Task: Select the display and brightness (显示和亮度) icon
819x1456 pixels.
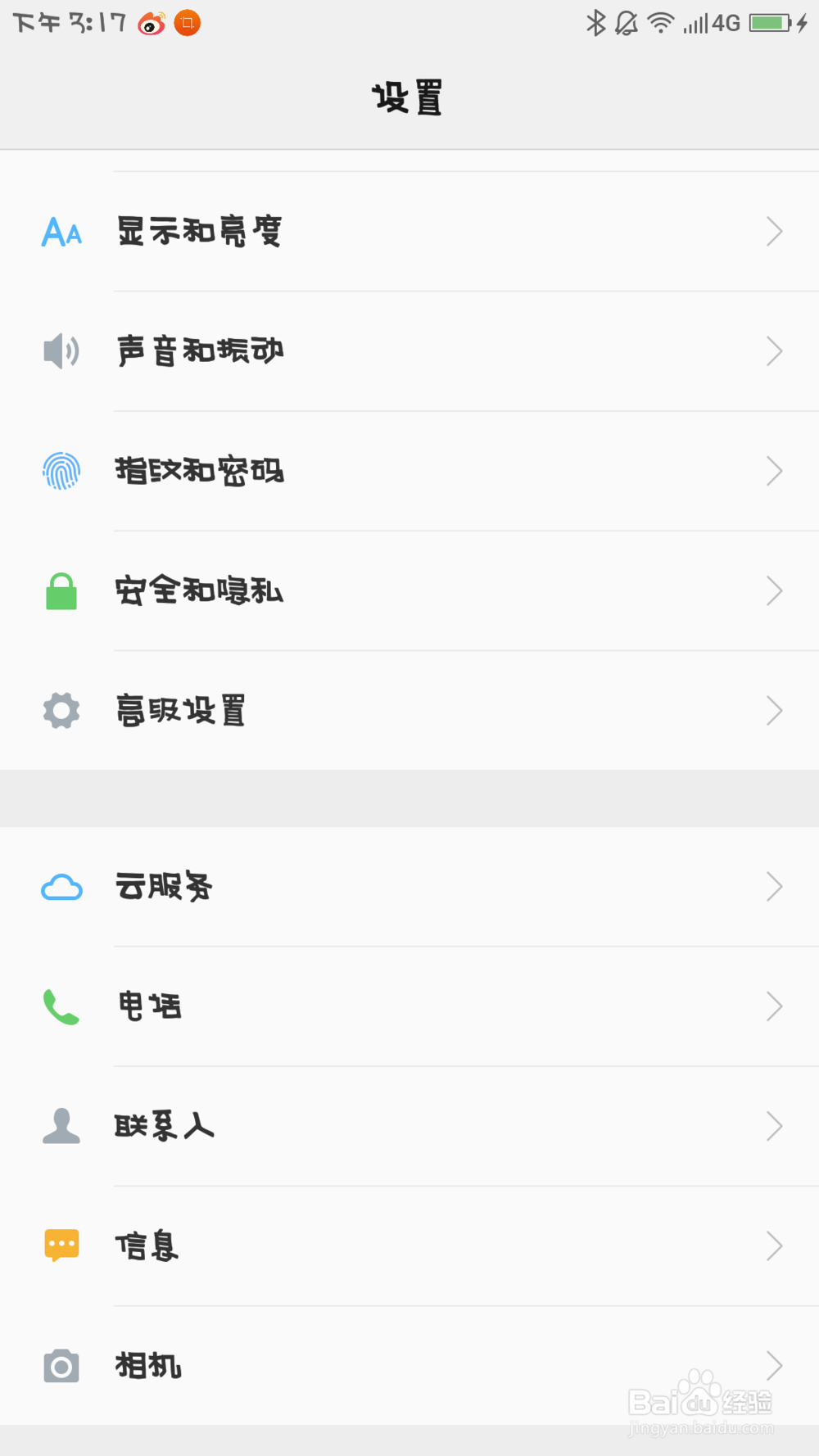Action: [x=61, y=232]
